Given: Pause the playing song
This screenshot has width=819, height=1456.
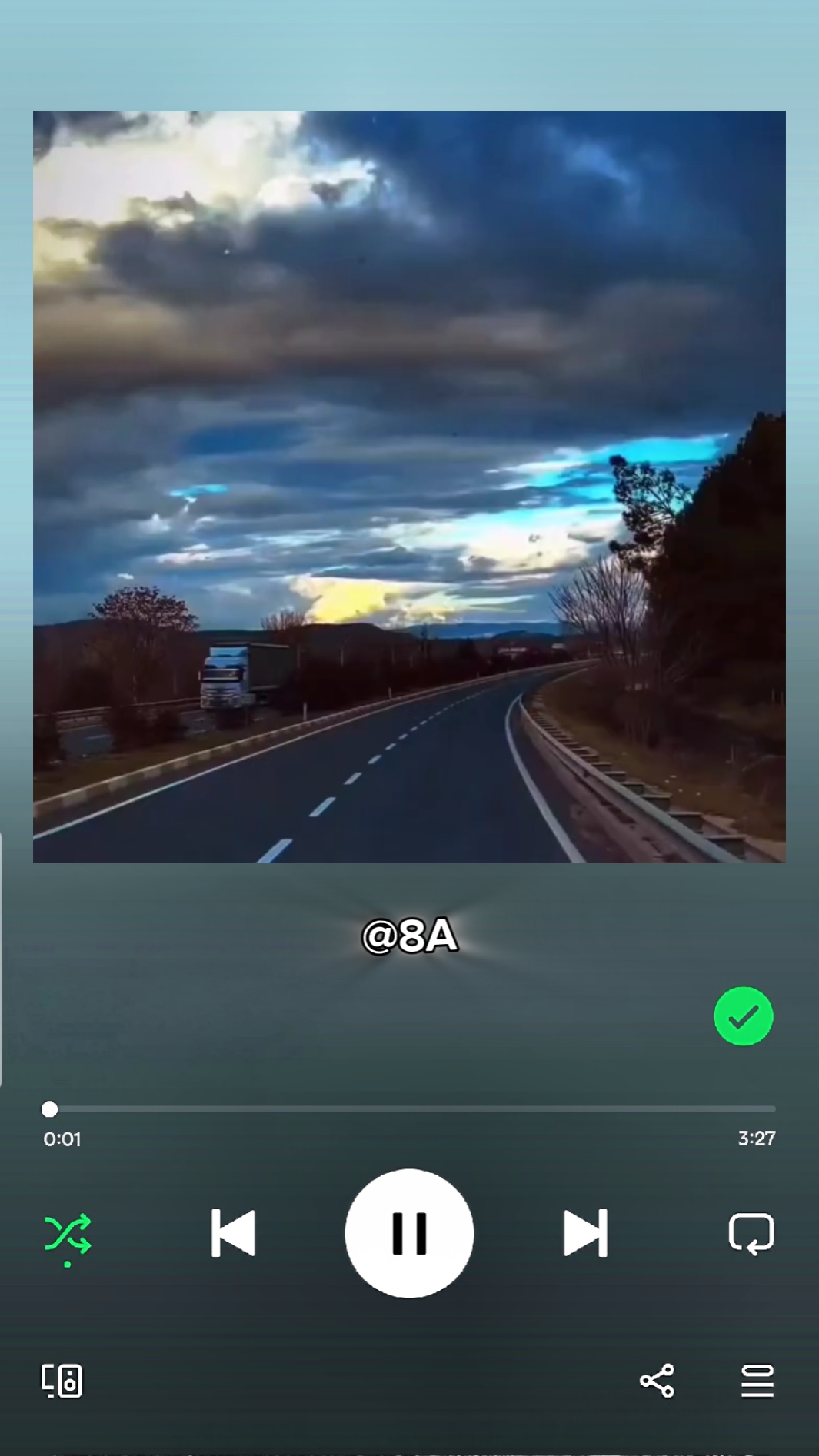Looking at the screenshot, I should pyautogui.click(x=409, y=1233).
